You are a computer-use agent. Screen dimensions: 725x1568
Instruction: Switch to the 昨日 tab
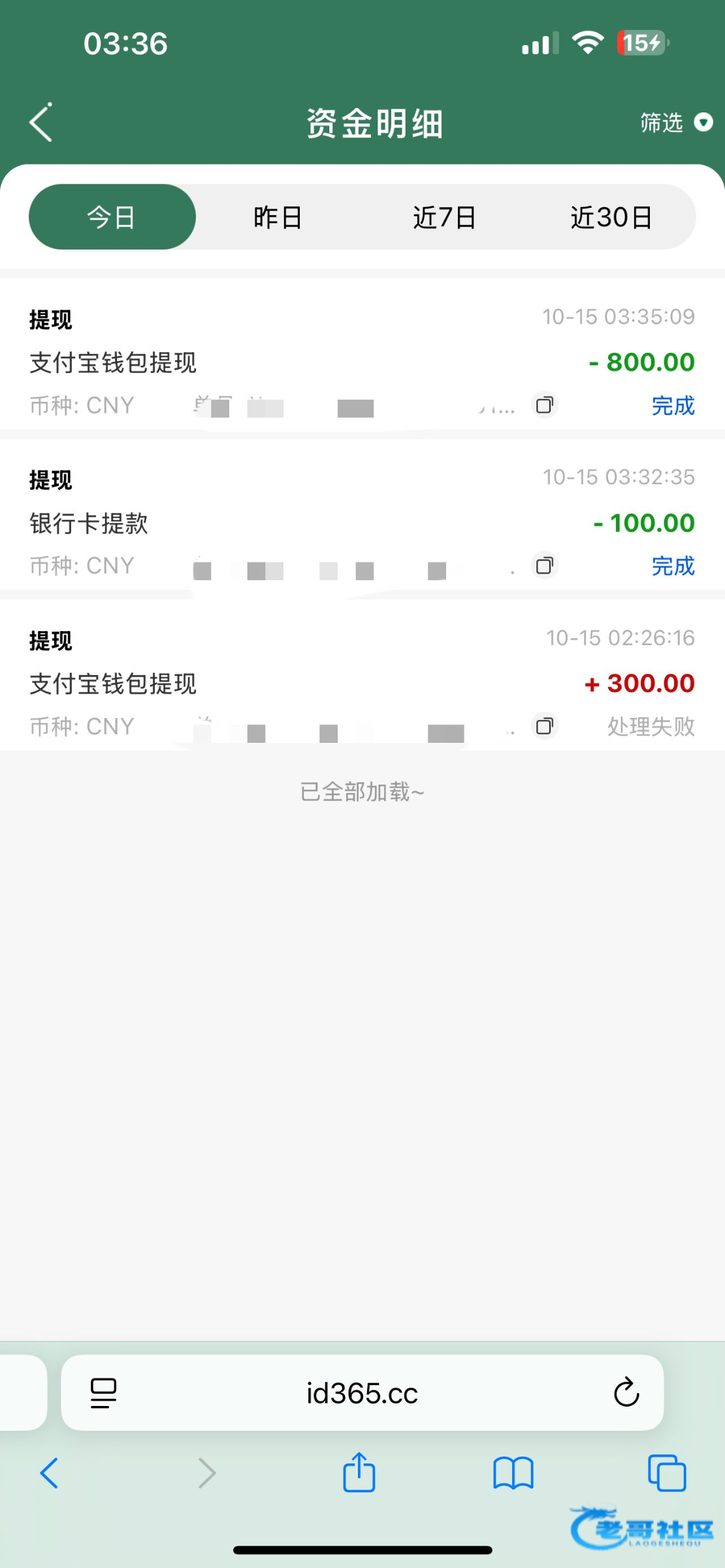[x=278, y=217]
